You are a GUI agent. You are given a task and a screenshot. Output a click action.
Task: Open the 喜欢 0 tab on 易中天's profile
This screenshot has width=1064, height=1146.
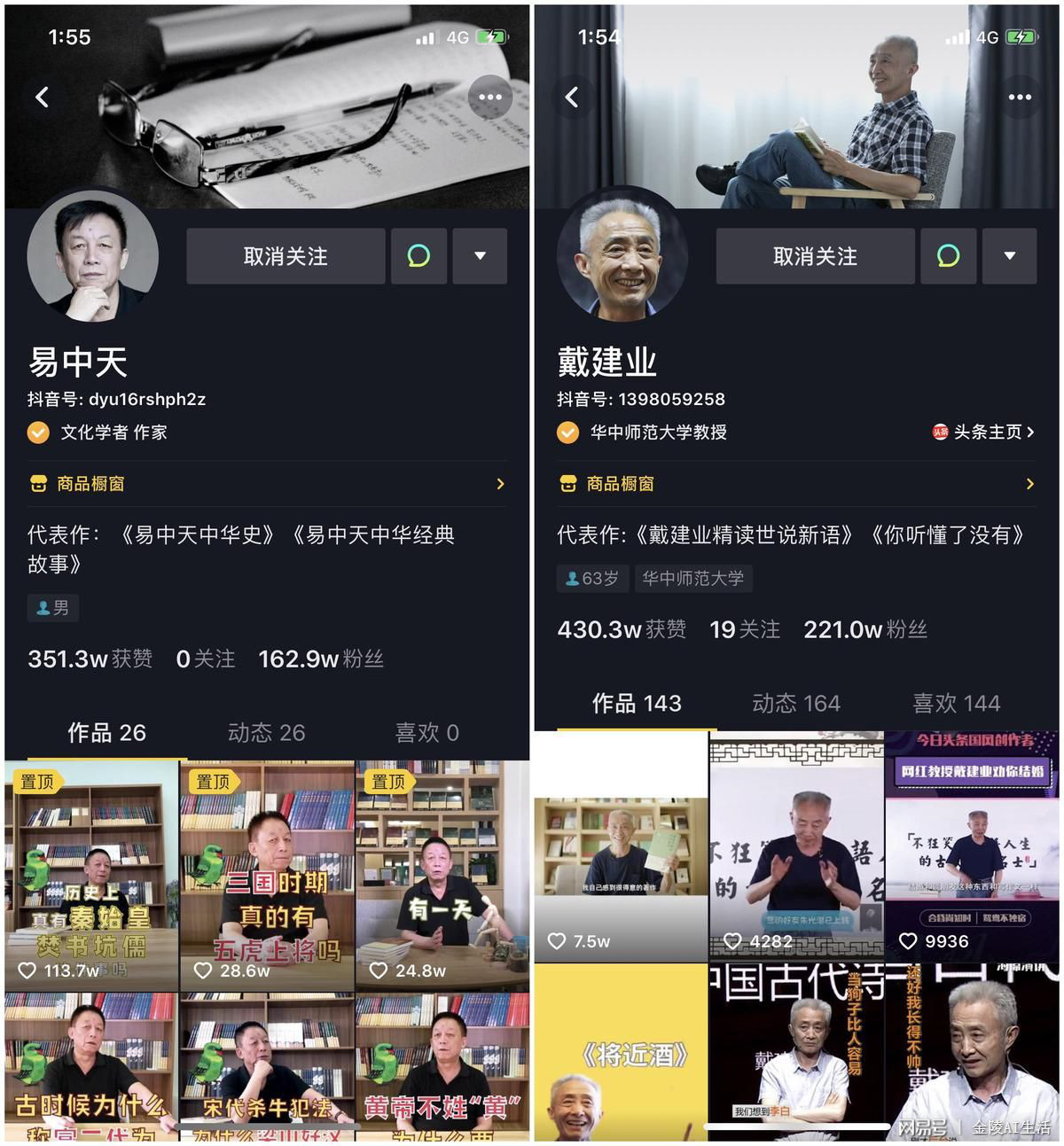[x=426, y=733]
